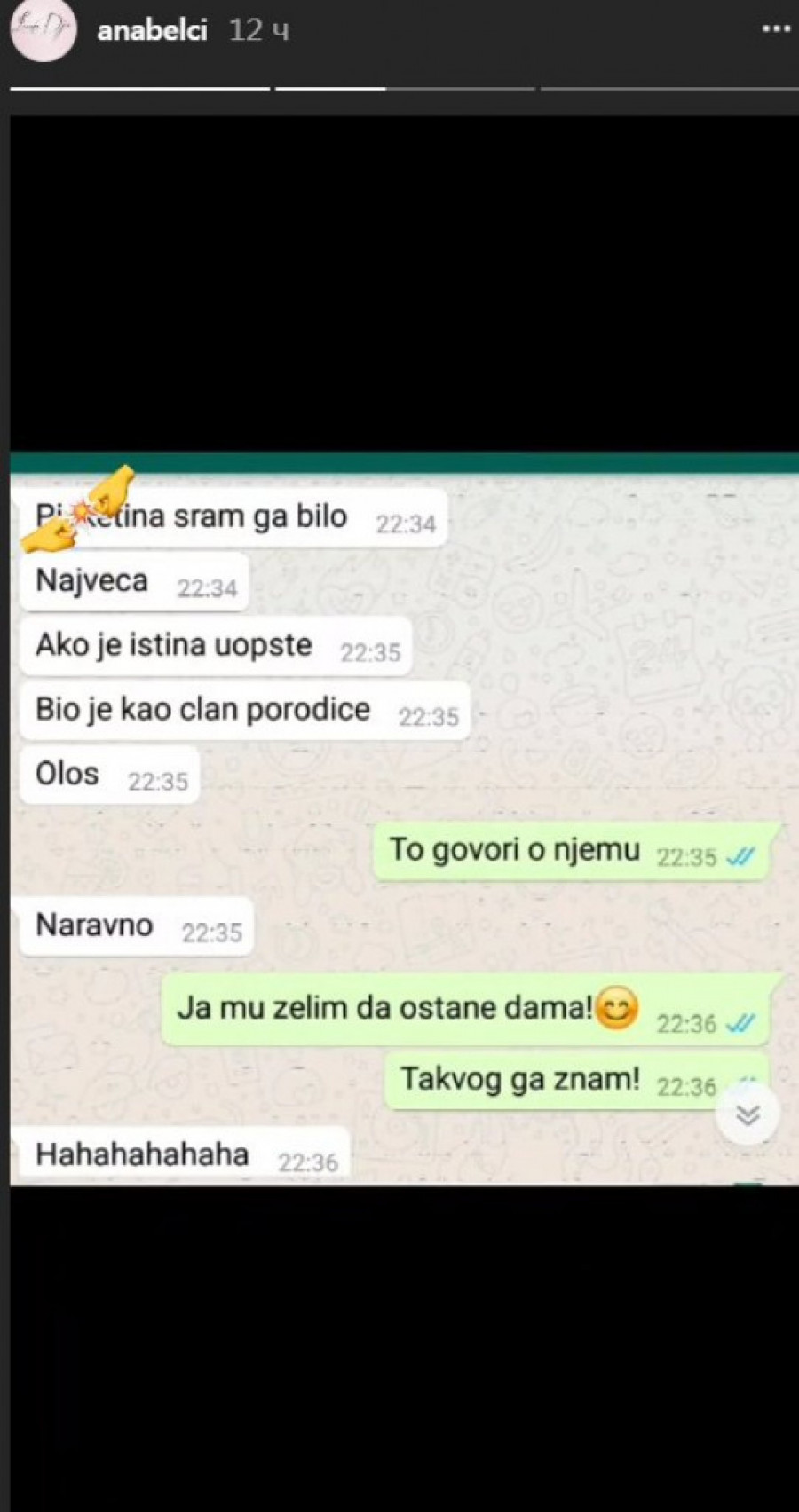The height and width of the screenshot is (1512, 799).
Task: Open the story overflow menu
Action: coord(776,29)
